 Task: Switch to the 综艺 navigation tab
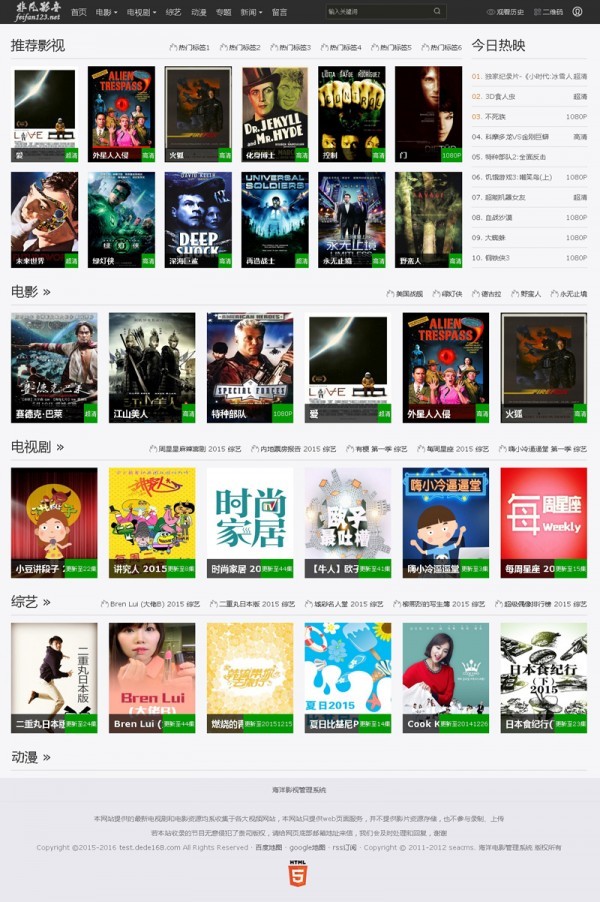pyautogui.click(x=173, y=12)
